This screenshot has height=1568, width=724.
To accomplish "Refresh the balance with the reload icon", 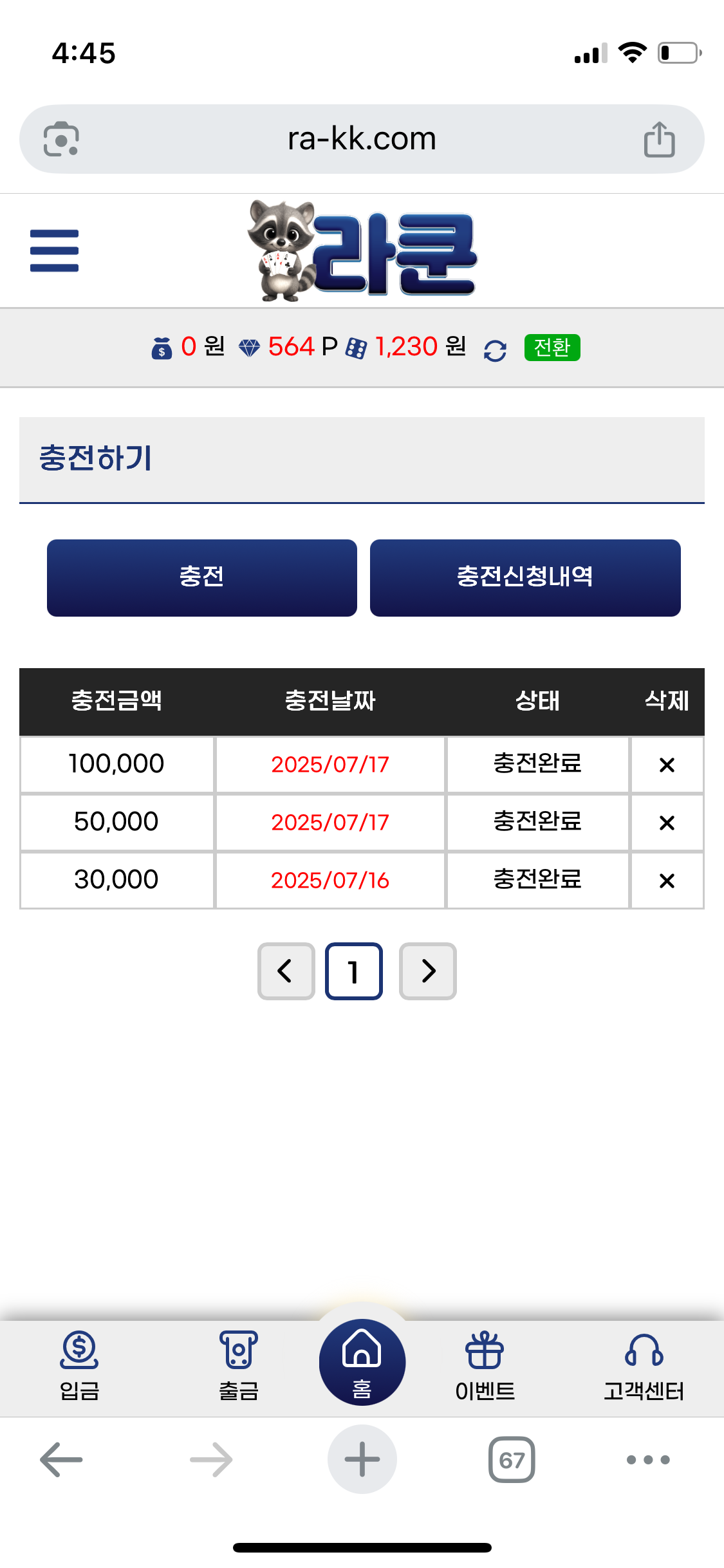I will tap(495, 351).
